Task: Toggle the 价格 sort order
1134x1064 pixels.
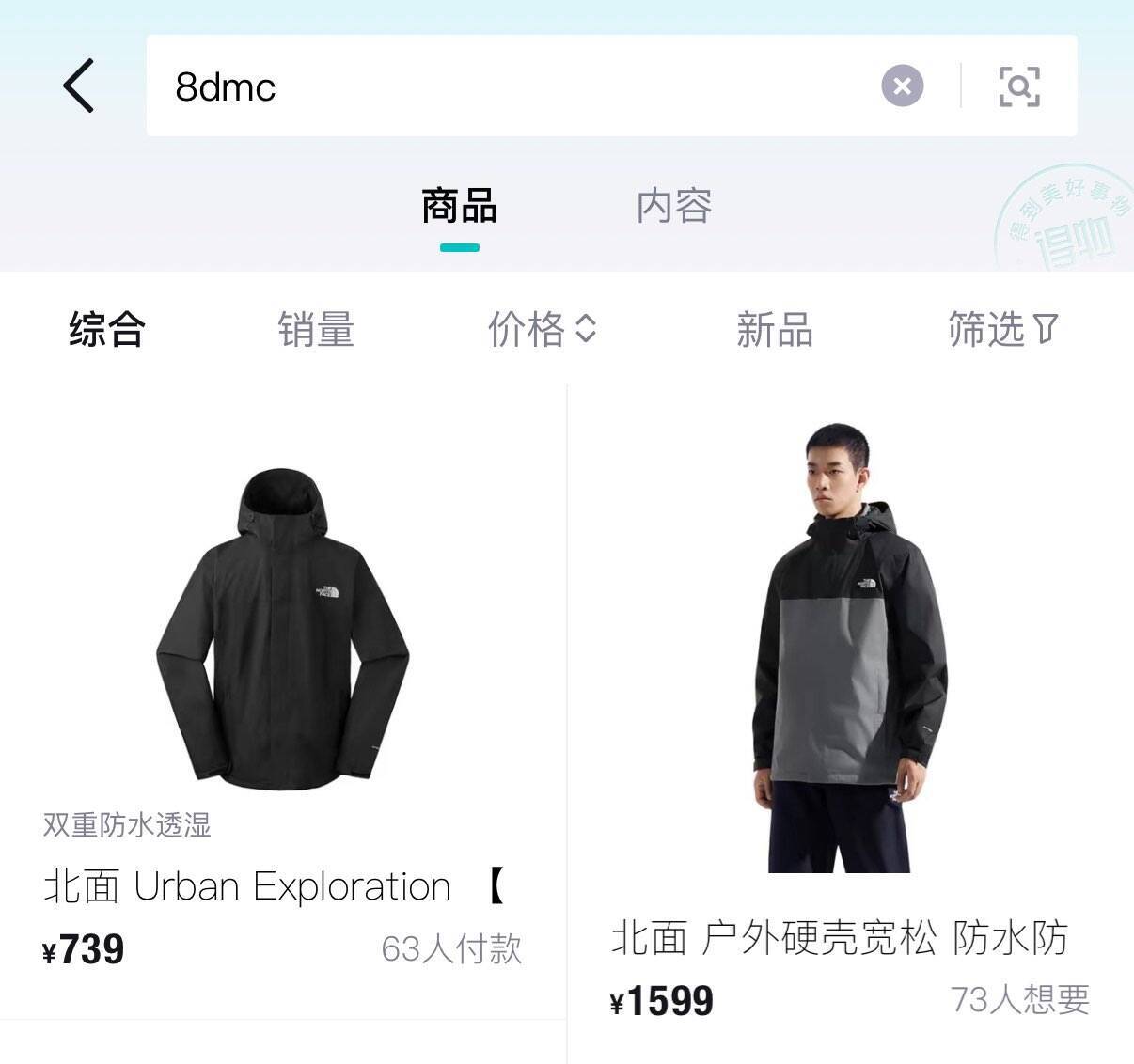Action: pos(543,330)
